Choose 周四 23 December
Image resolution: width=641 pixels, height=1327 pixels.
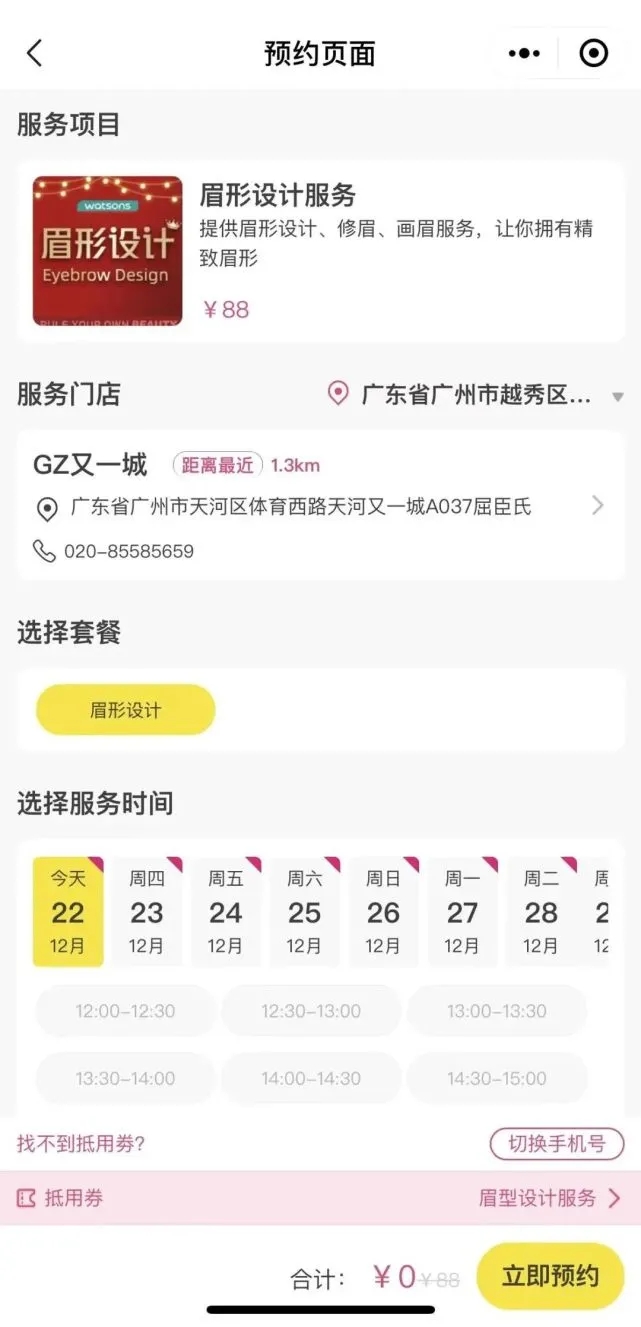click(147, 911)
